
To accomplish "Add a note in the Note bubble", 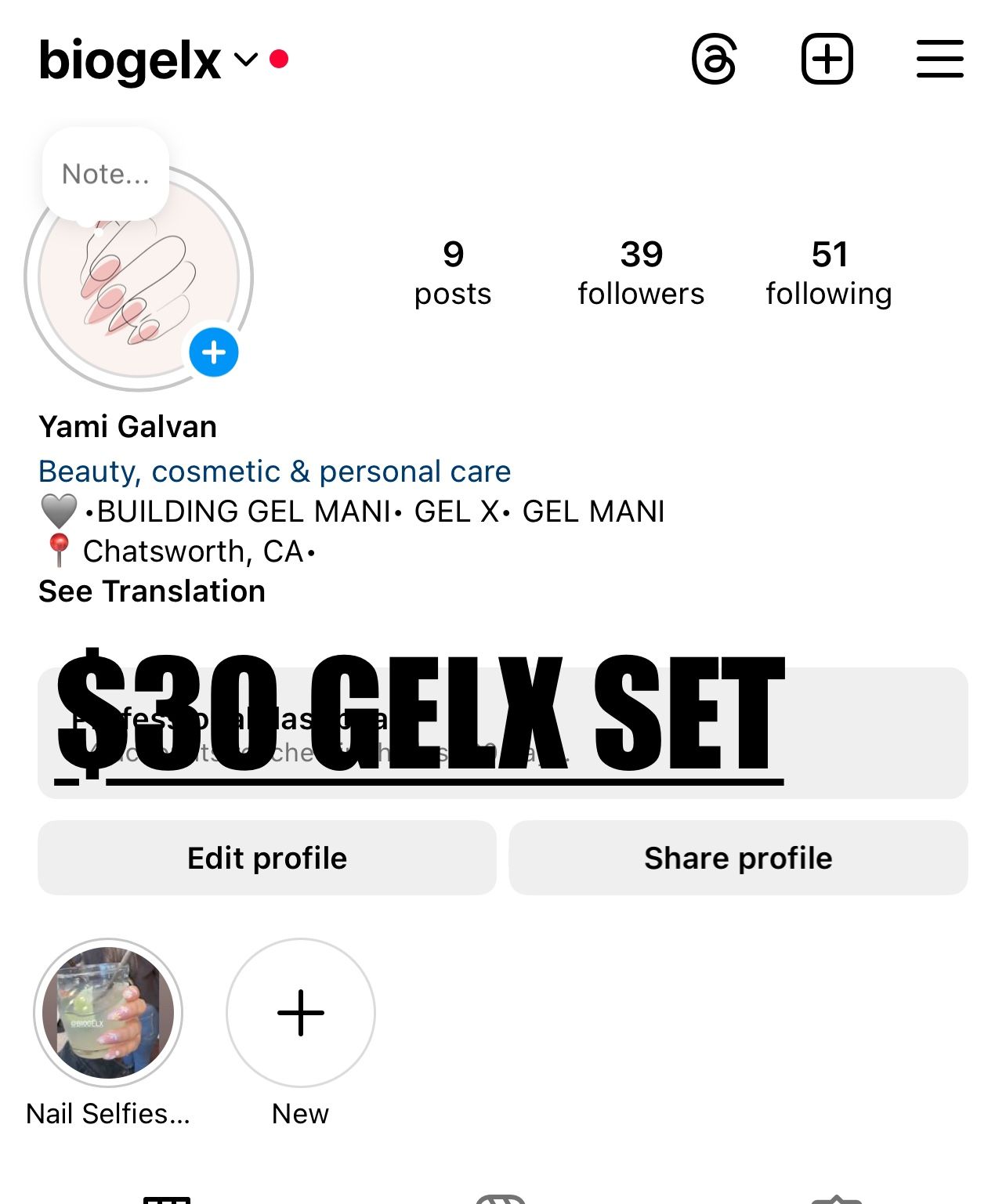I will [106, 174].
